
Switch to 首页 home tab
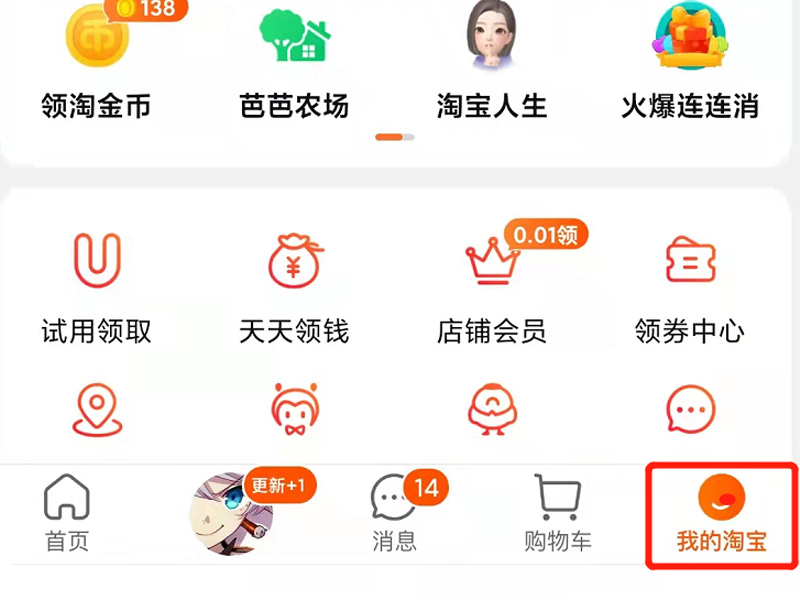click(x=67, y=513)
